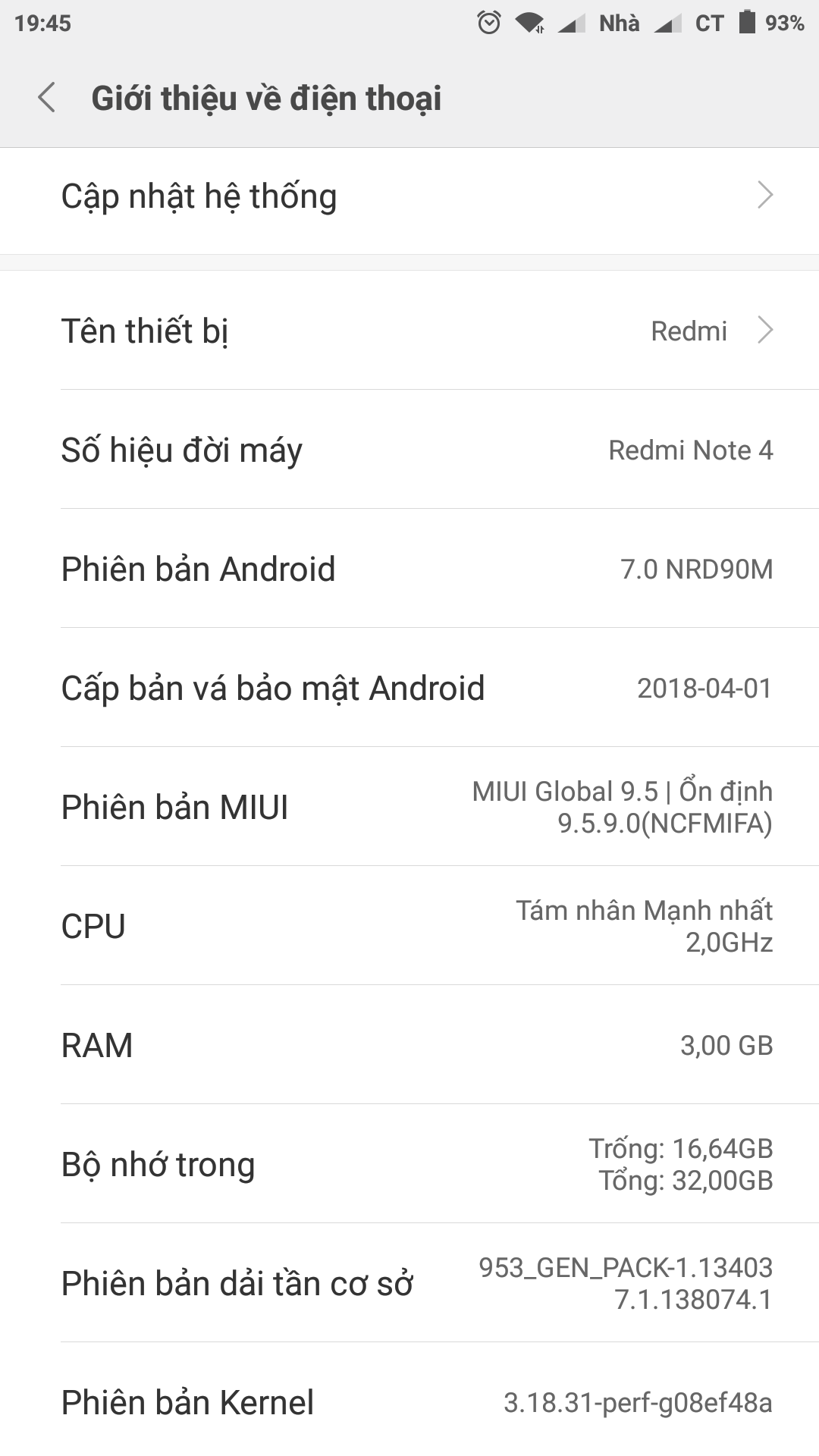Tap the CPU row

[x=409, y=926]
